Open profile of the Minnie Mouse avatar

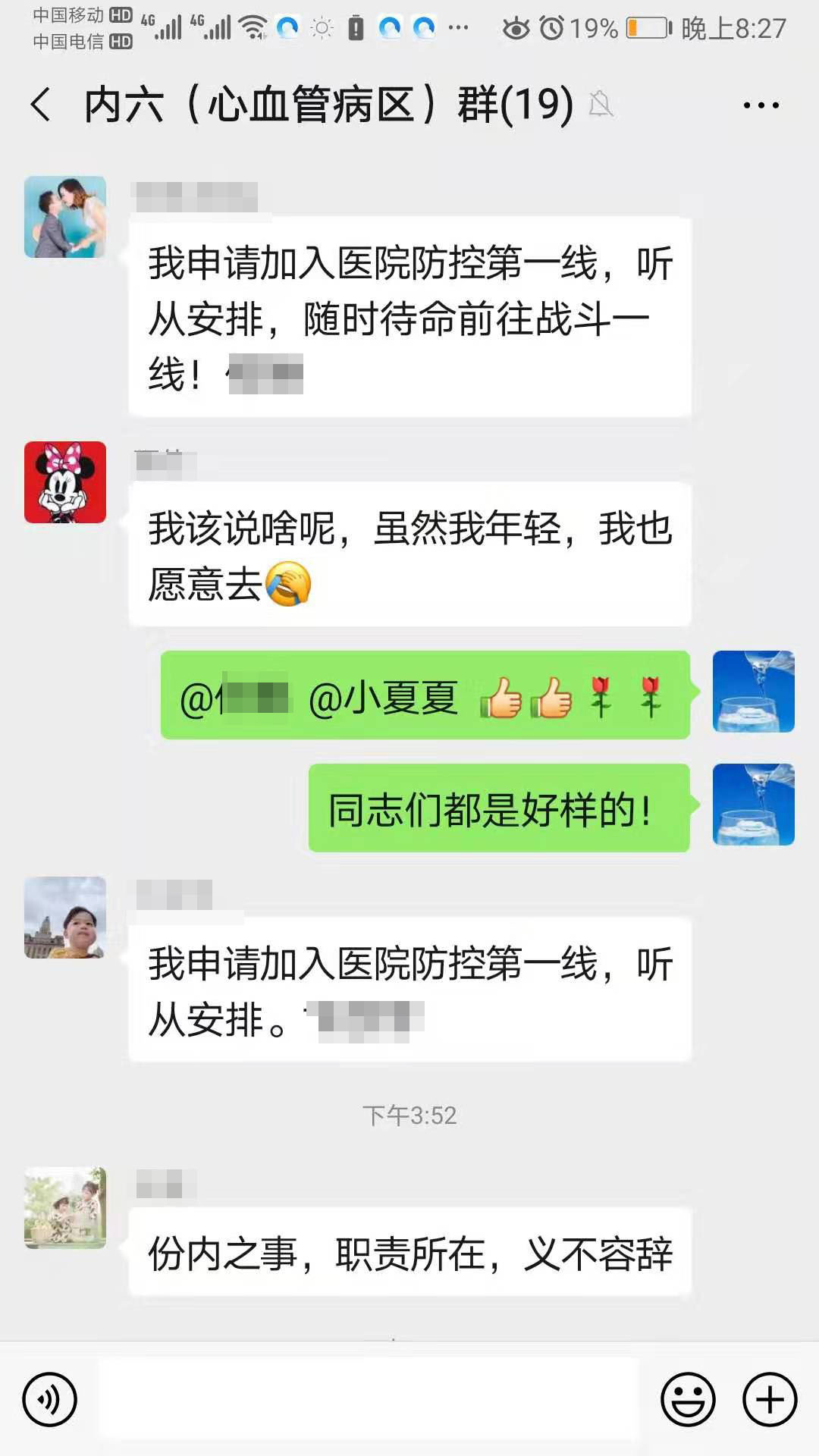tap(65, 482)
